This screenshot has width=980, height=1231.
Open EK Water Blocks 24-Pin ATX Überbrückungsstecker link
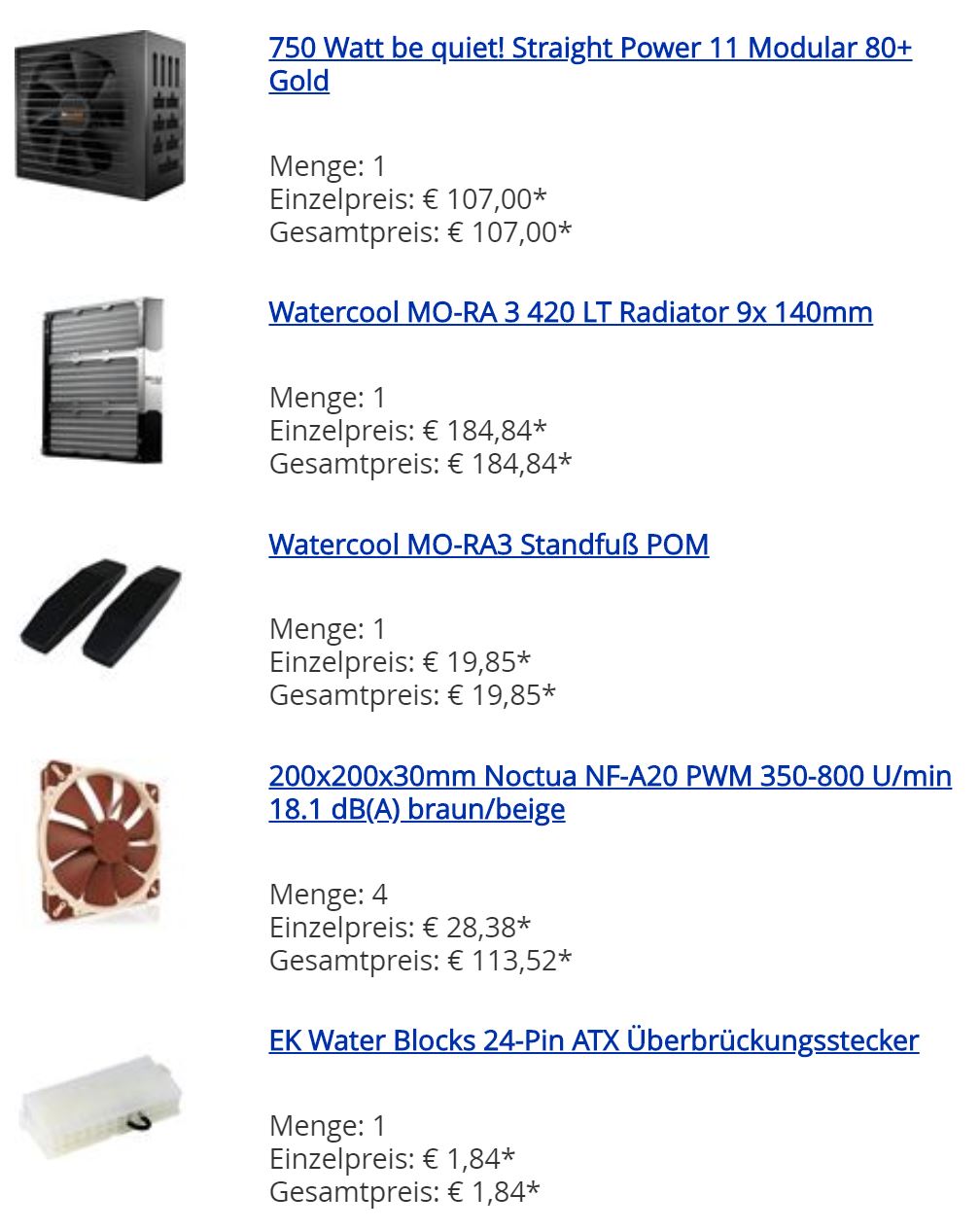(x=593, y=1040)
